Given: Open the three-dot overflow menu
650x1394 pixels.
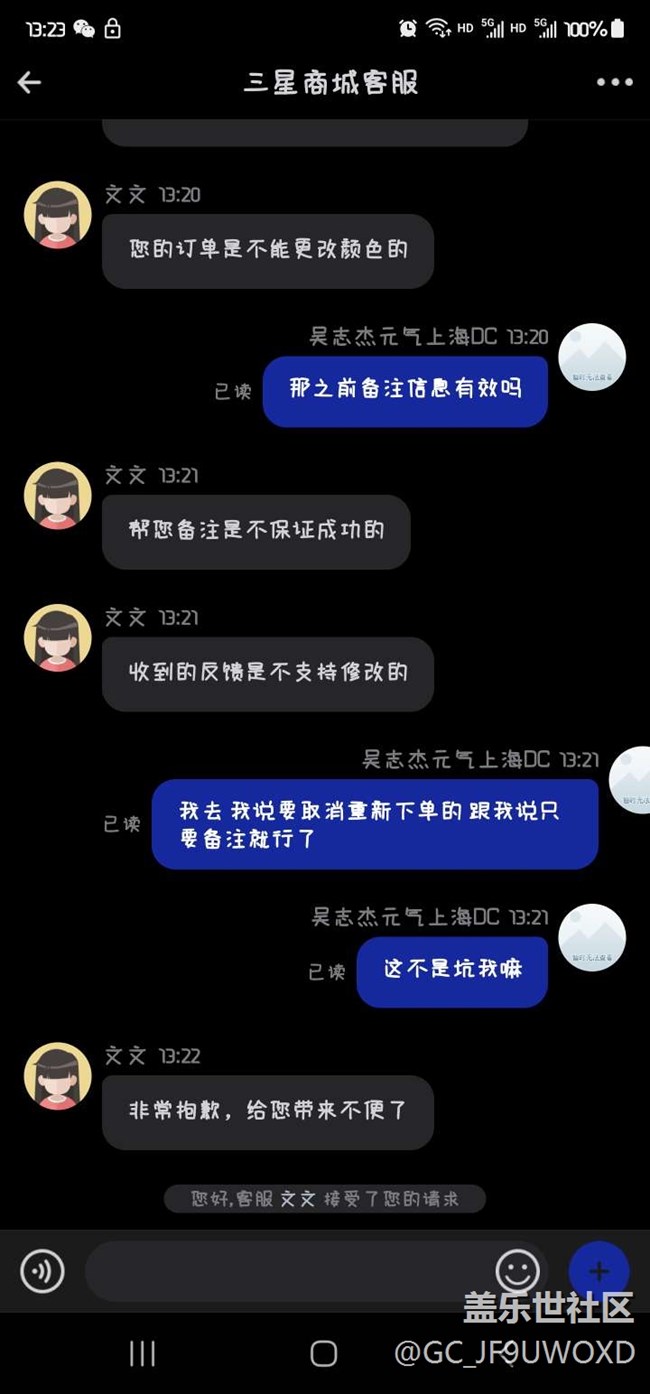Looking at the screenshot, I should click(x=614, y=83).
